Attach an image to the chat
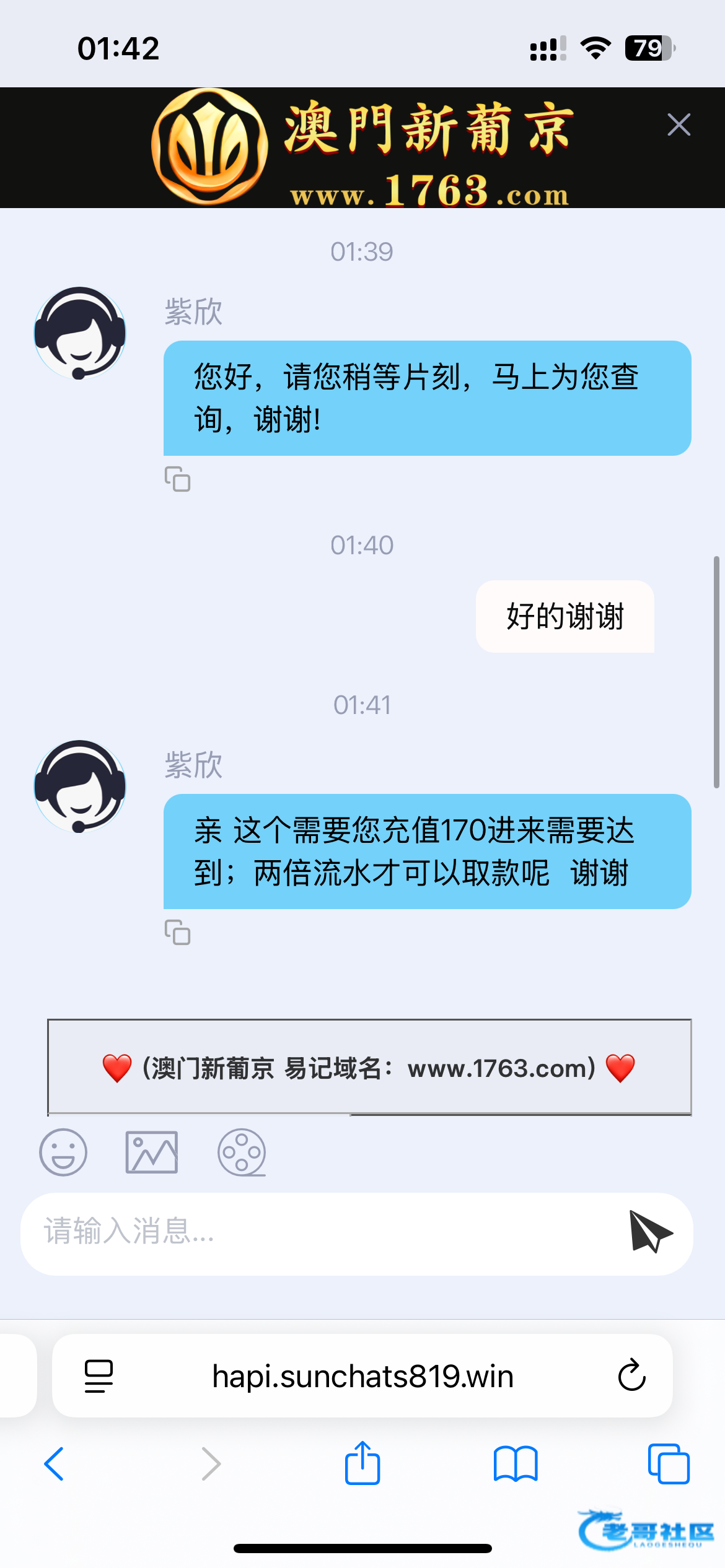The width and height of the screenshot is (725, 1568). tap(152, 1152)
